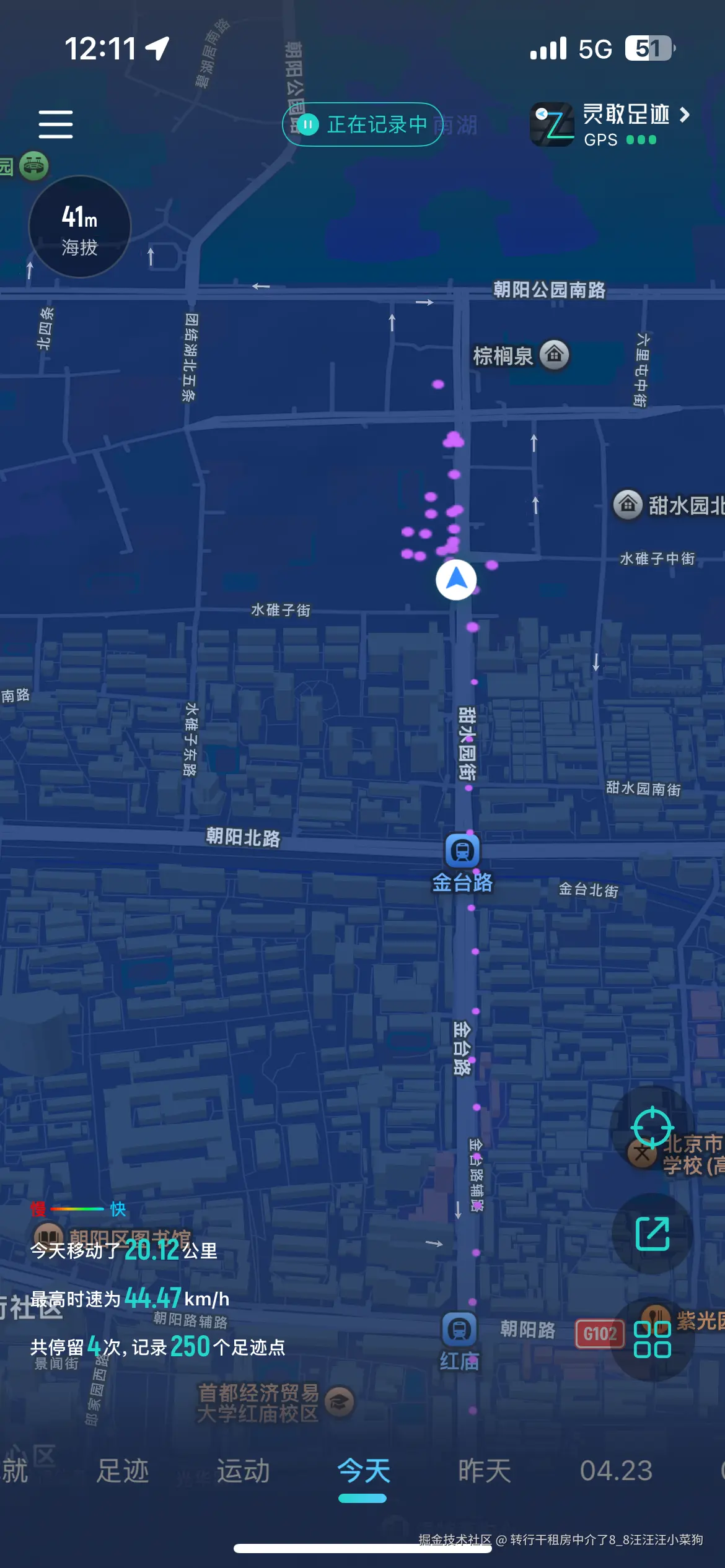725x1568 pixels.
Task: Tap the share/export icon on the right
Action: [x=652, y=1234]
